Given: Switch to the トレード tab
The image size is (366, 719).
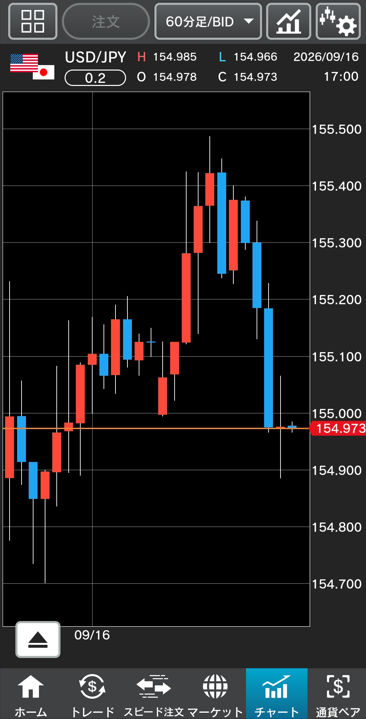Looking at the screenshot, I should [92, 694].
